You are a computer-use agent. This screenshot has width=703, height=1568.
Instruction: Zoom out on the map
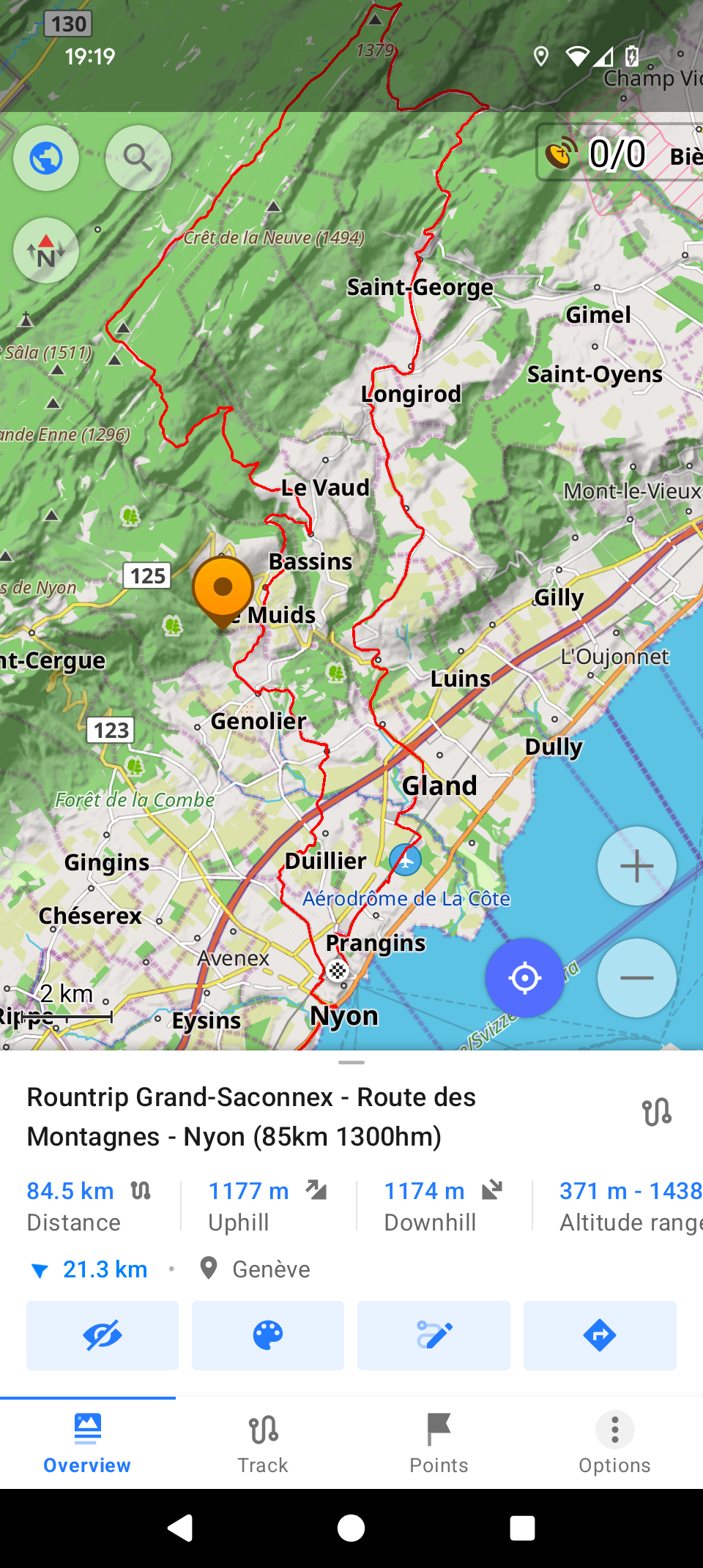click(x=636, y=978)
